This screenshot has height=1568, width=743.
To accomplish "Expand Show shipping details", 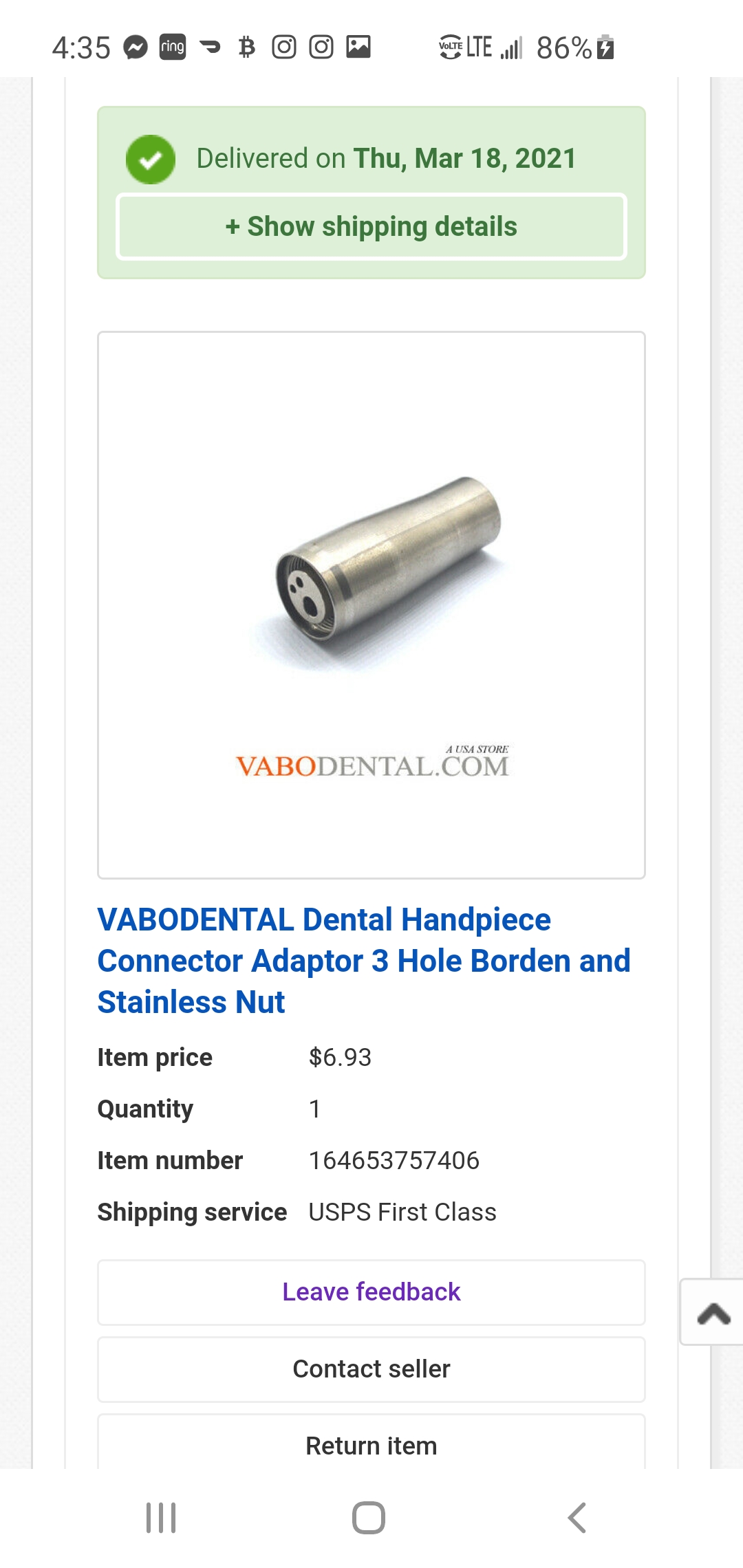I will point(371,226).
